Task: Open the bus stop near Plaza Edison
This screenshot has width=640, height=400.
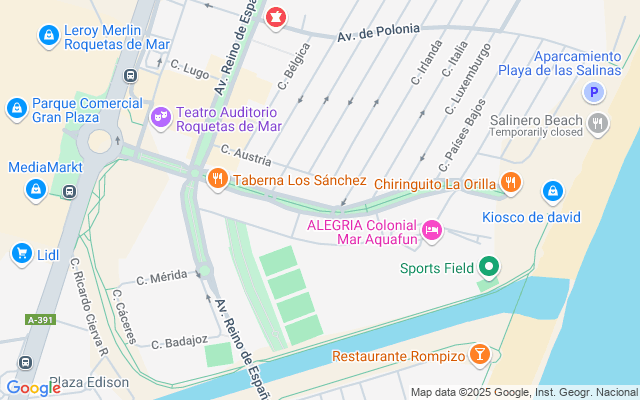Action: coord(25,364)
